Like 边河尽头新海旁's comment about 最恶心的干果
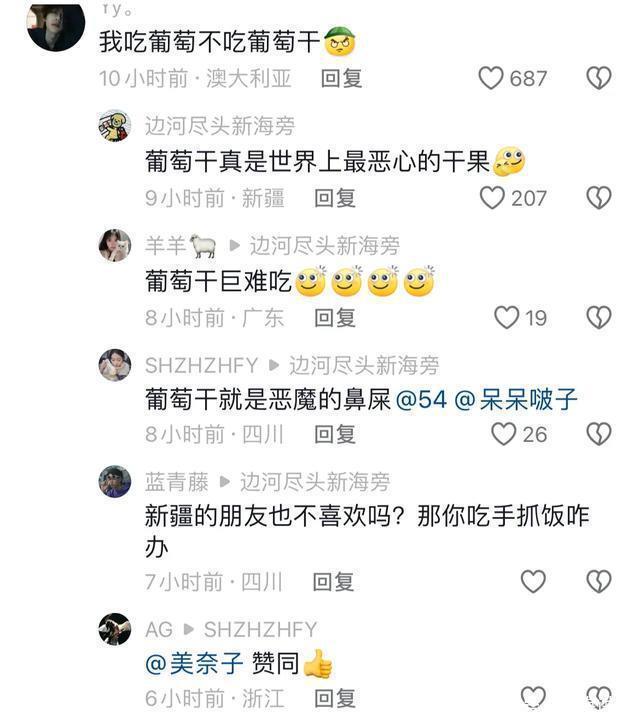The width and height of the screenshot is (640, 720). coord(492,198)
